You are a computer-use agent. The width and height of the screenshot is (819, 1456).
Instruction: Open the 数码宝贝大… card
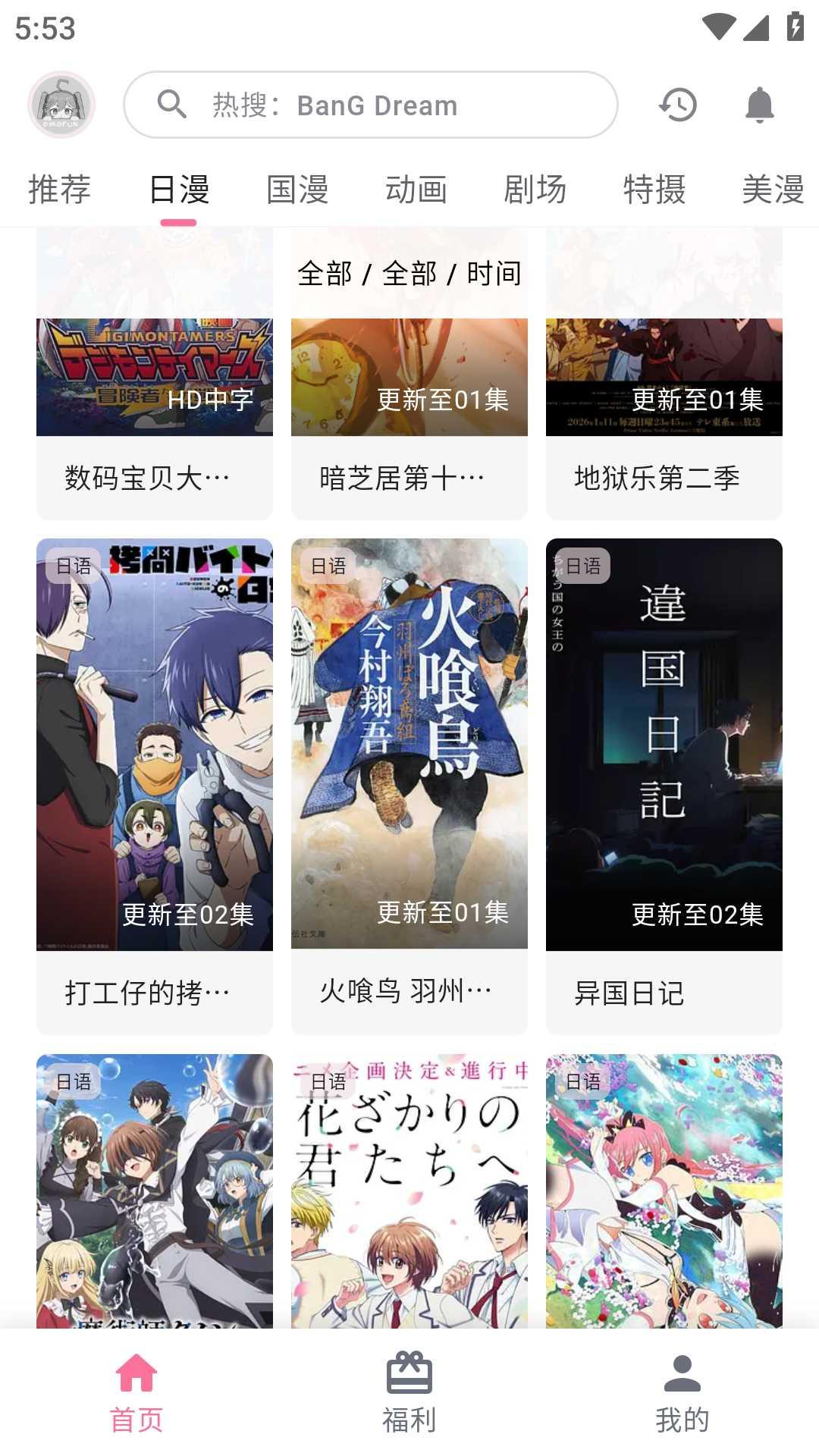(x=155, y=419)
